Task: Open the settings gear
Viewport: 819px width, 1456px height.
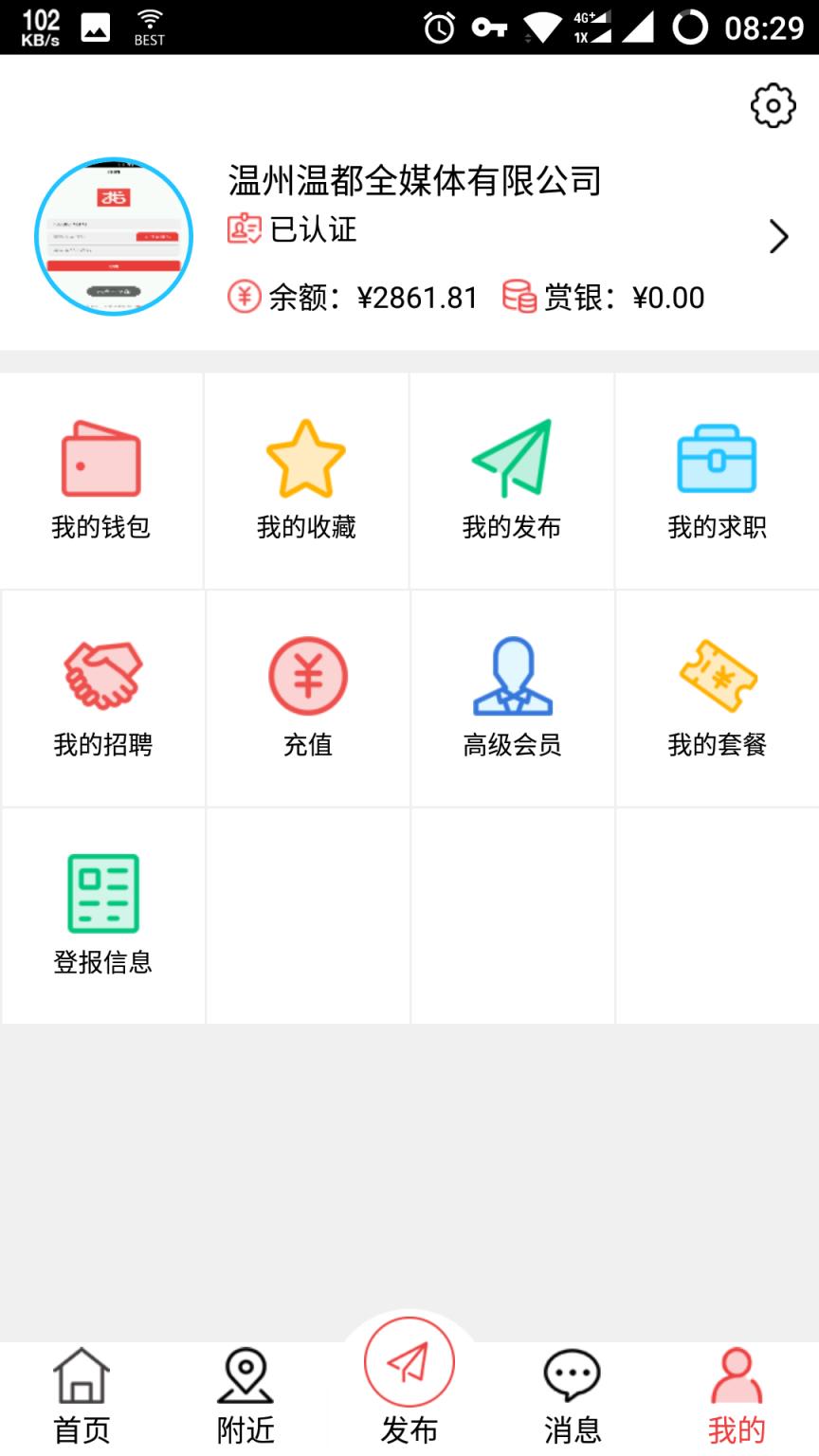Action: 773,106
